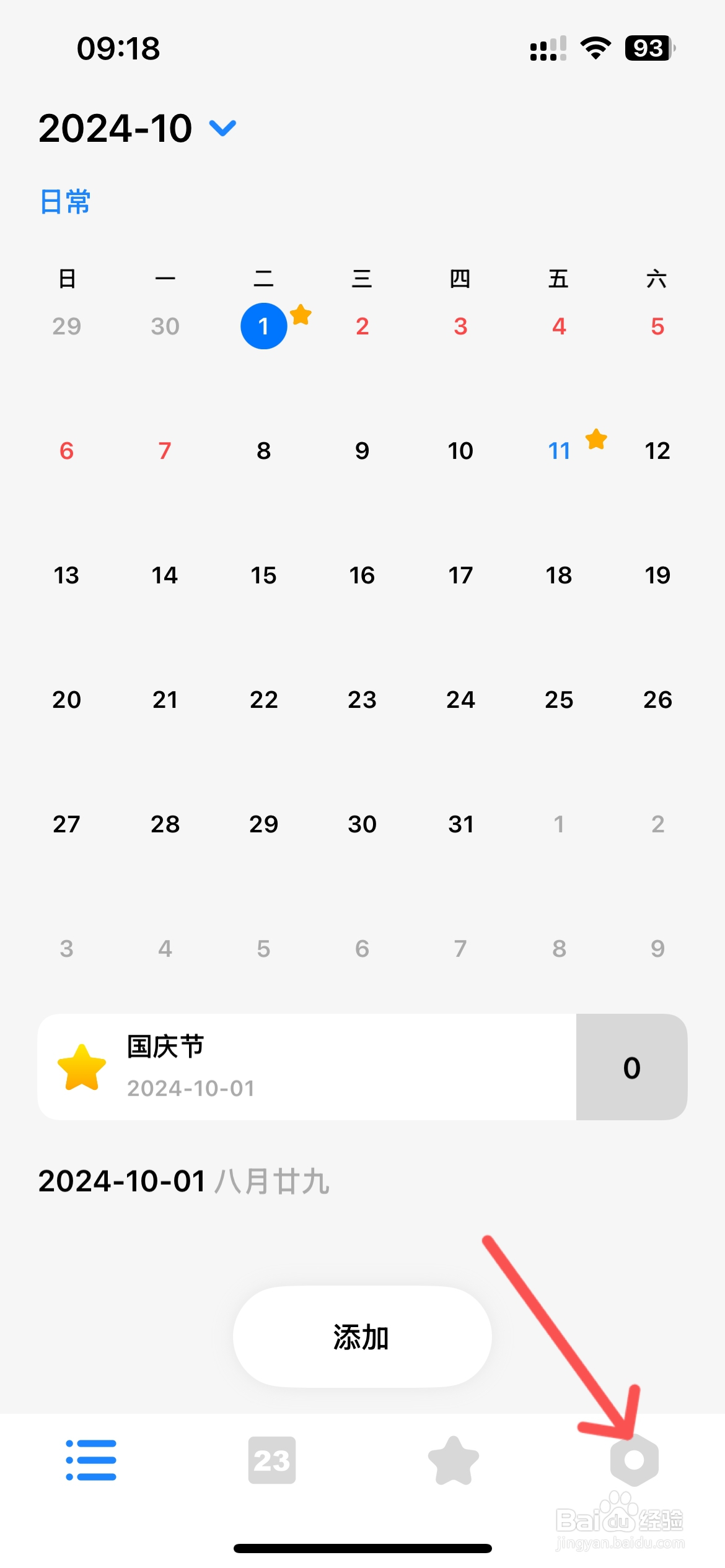Screen dimensions: 725x1568
Task: Click the star icon next to October 11
Action: tap(595, 440)
